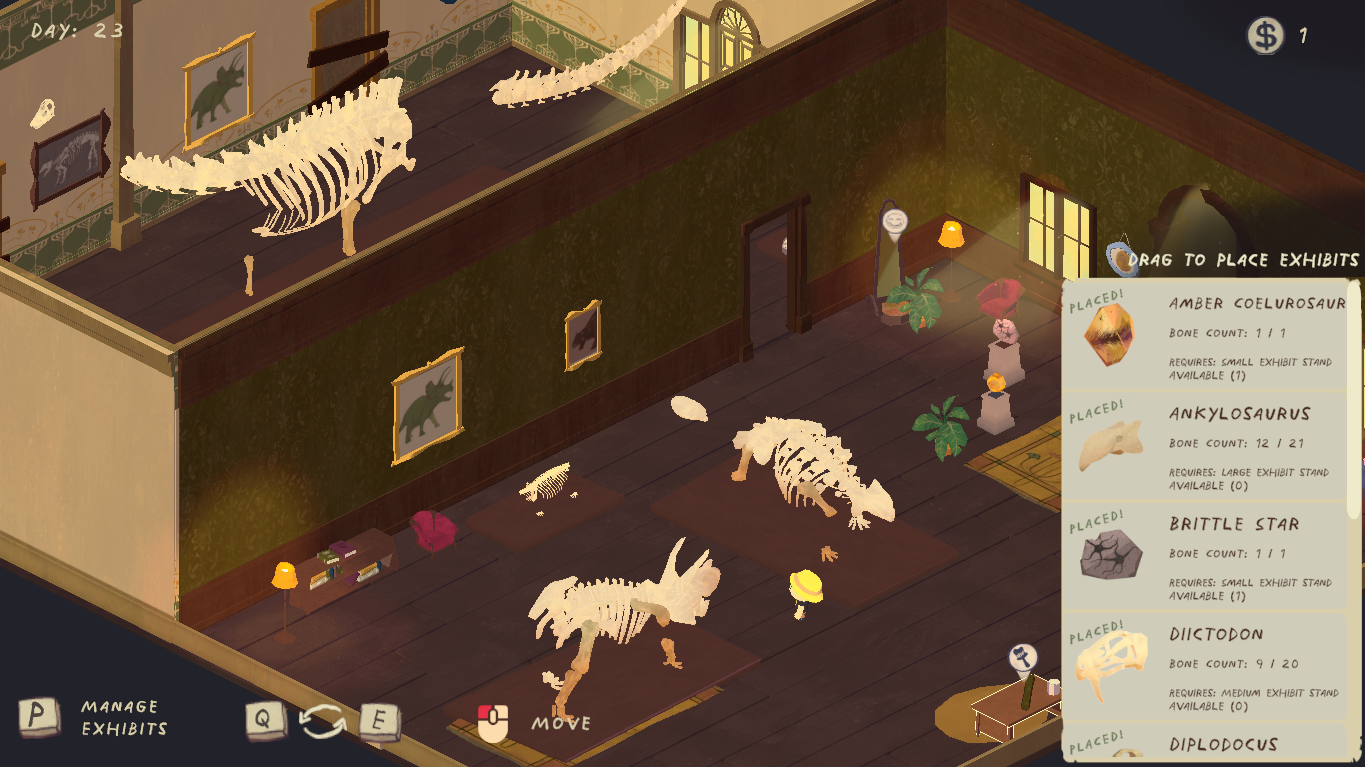Tap the P Manage Exhibits button
Viewport: 1365px width, 767px height.
39,717
